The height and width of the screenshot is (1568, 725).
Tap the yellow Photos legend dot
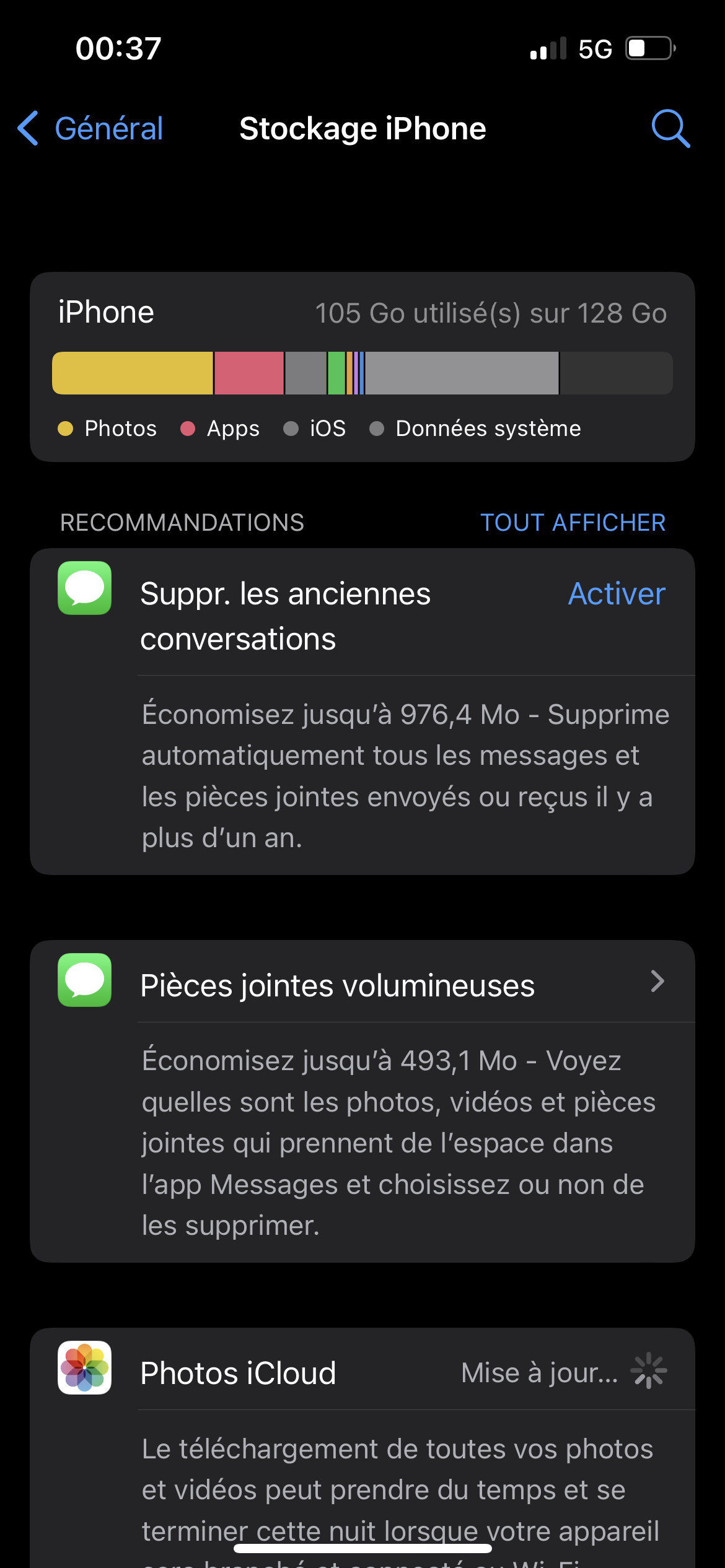coord(66,428)
